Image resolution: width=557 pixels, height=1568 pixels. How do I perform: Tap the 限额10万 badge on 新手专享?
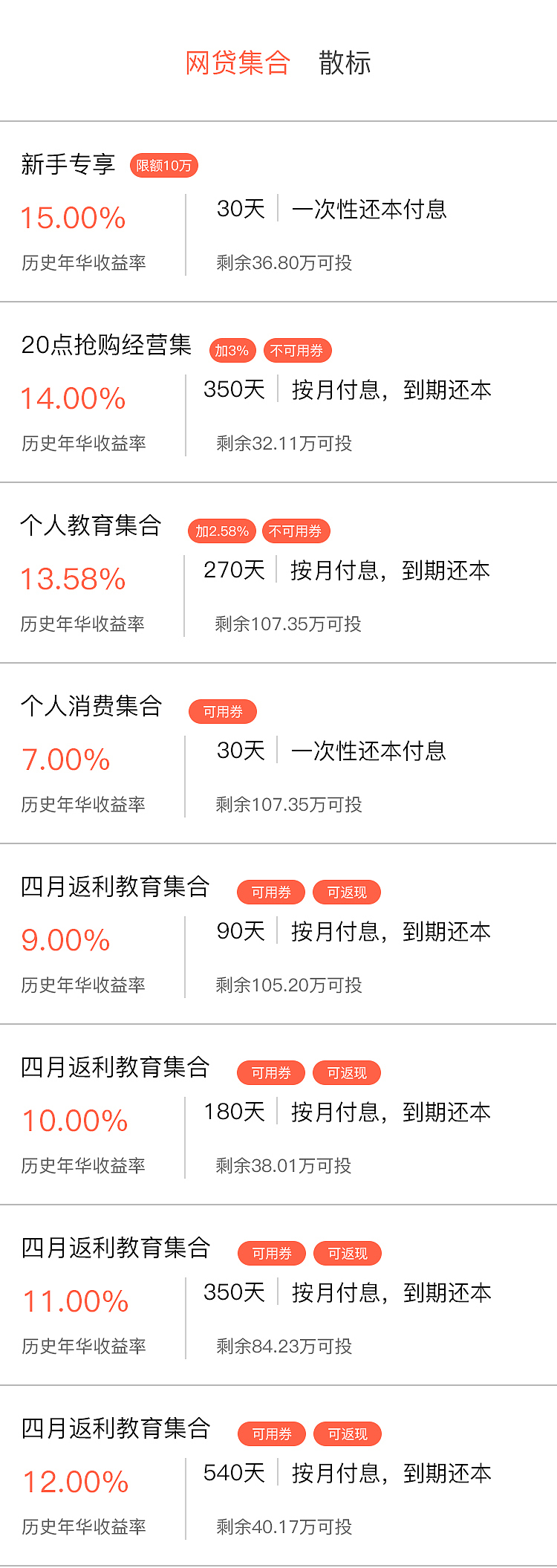point(164,165)
